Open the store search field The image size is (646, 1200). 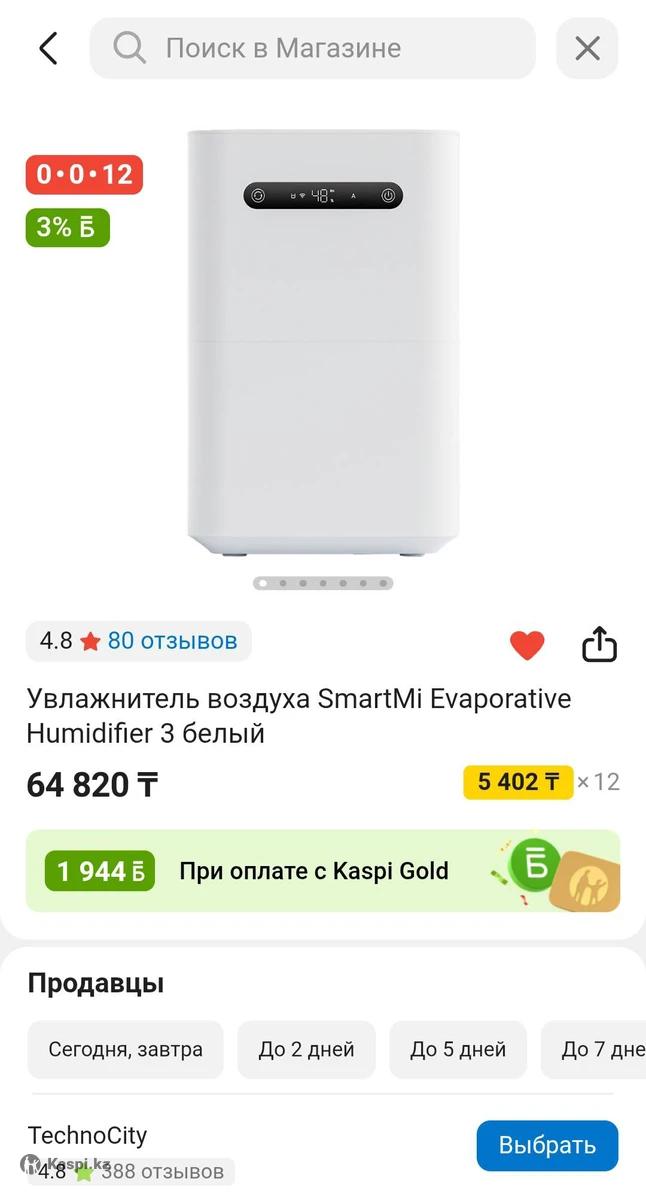tap(312, 48)
